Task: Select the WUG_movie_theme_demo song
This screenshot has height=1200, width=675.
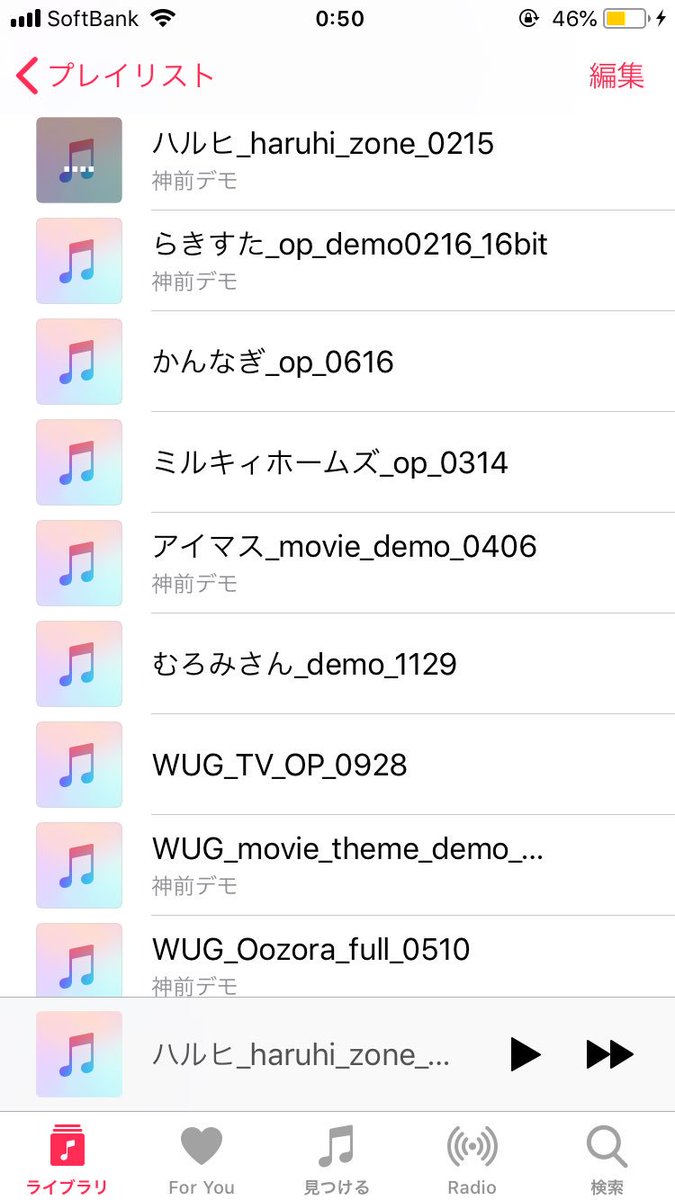Action: point(347,863)
